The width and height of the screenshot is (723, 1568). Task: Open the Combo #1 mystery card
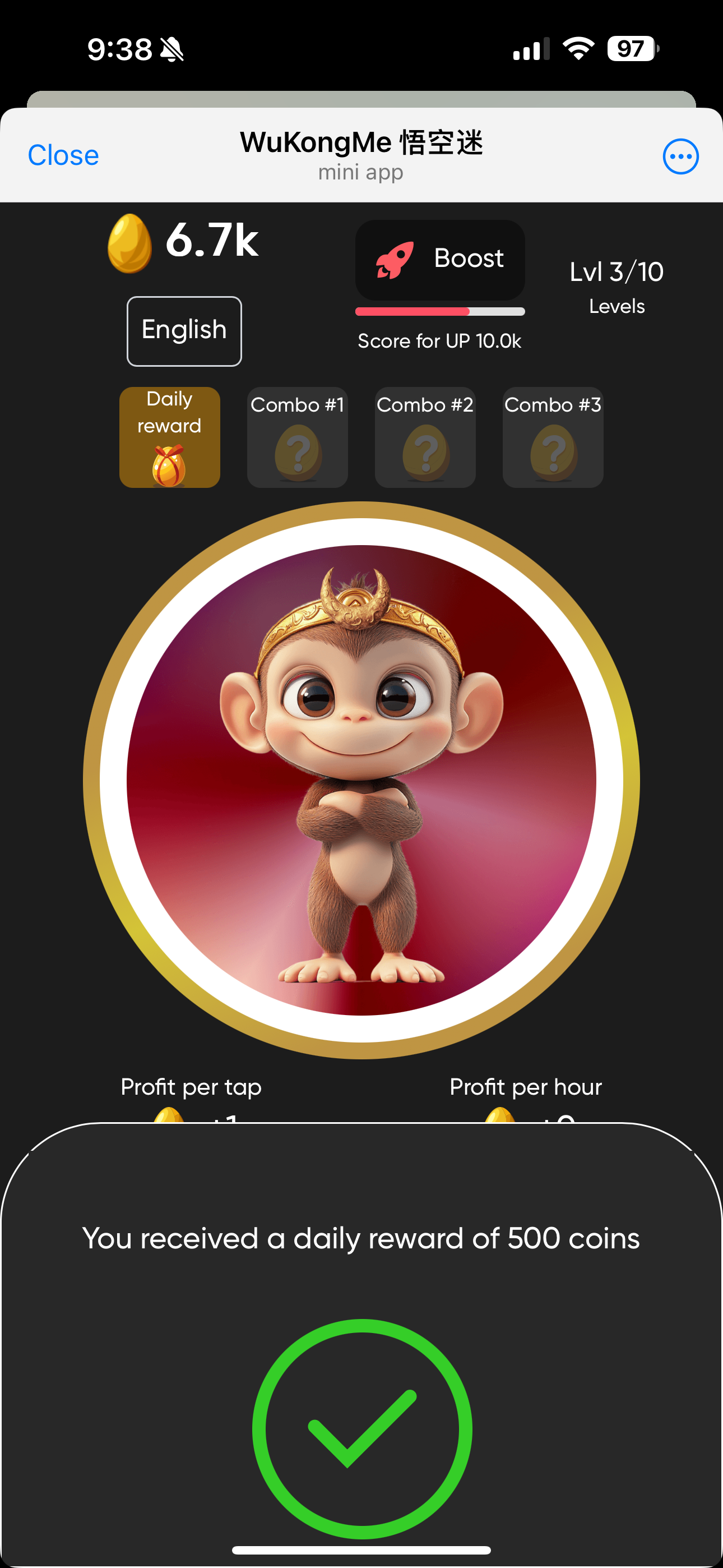coord(297,437)
